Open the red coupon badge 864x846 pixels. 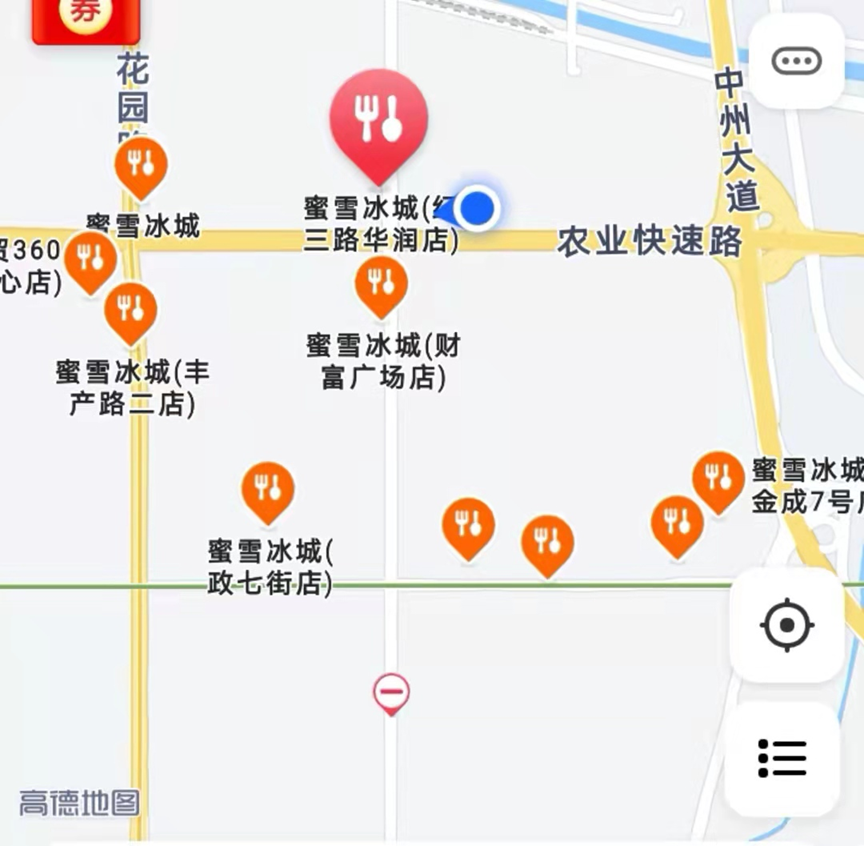pos(86,18)
